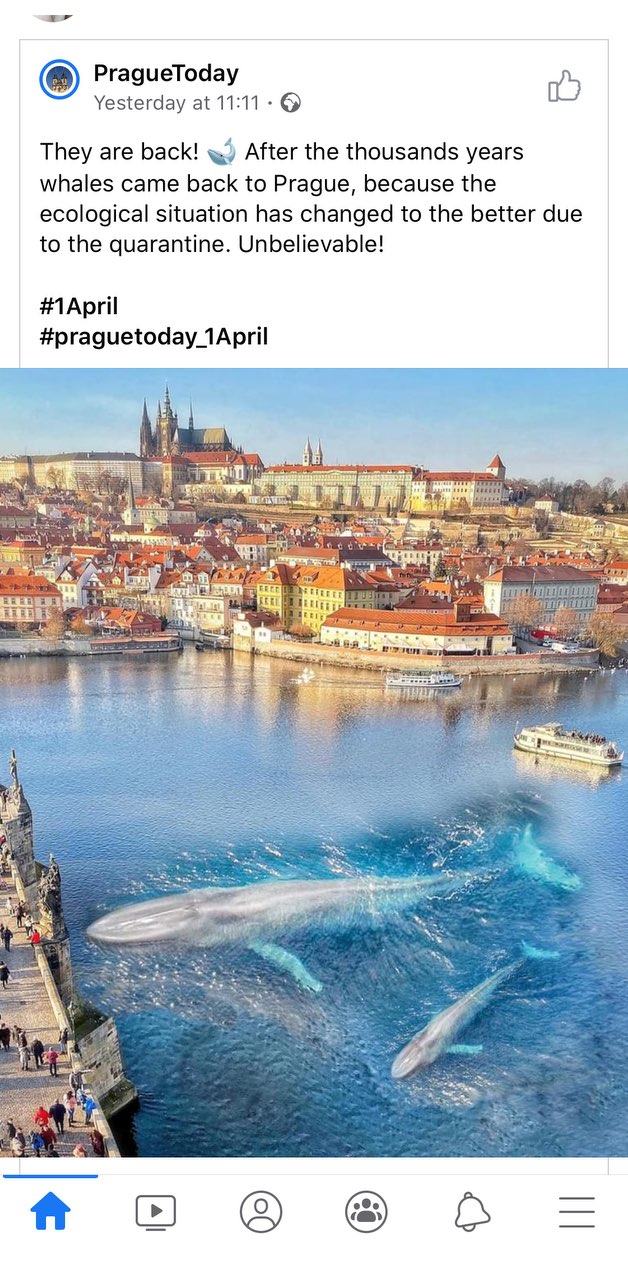Open the Profile tab
Image resolution: width=628 pixels, height=1280 pixels.
pyautogui.click(x=261, y=1212)
